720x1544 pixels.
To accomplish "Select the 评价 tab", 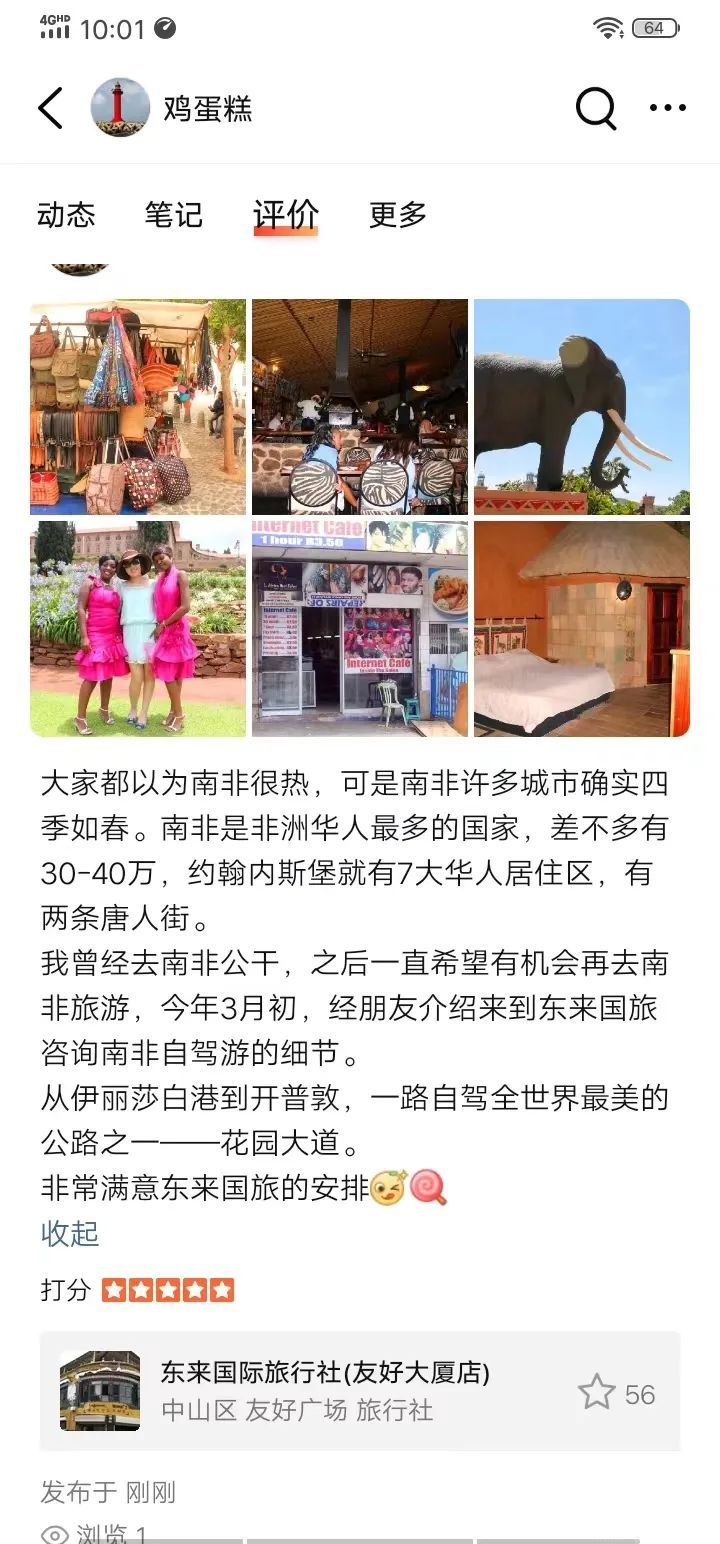I will [x=285, y=214].
